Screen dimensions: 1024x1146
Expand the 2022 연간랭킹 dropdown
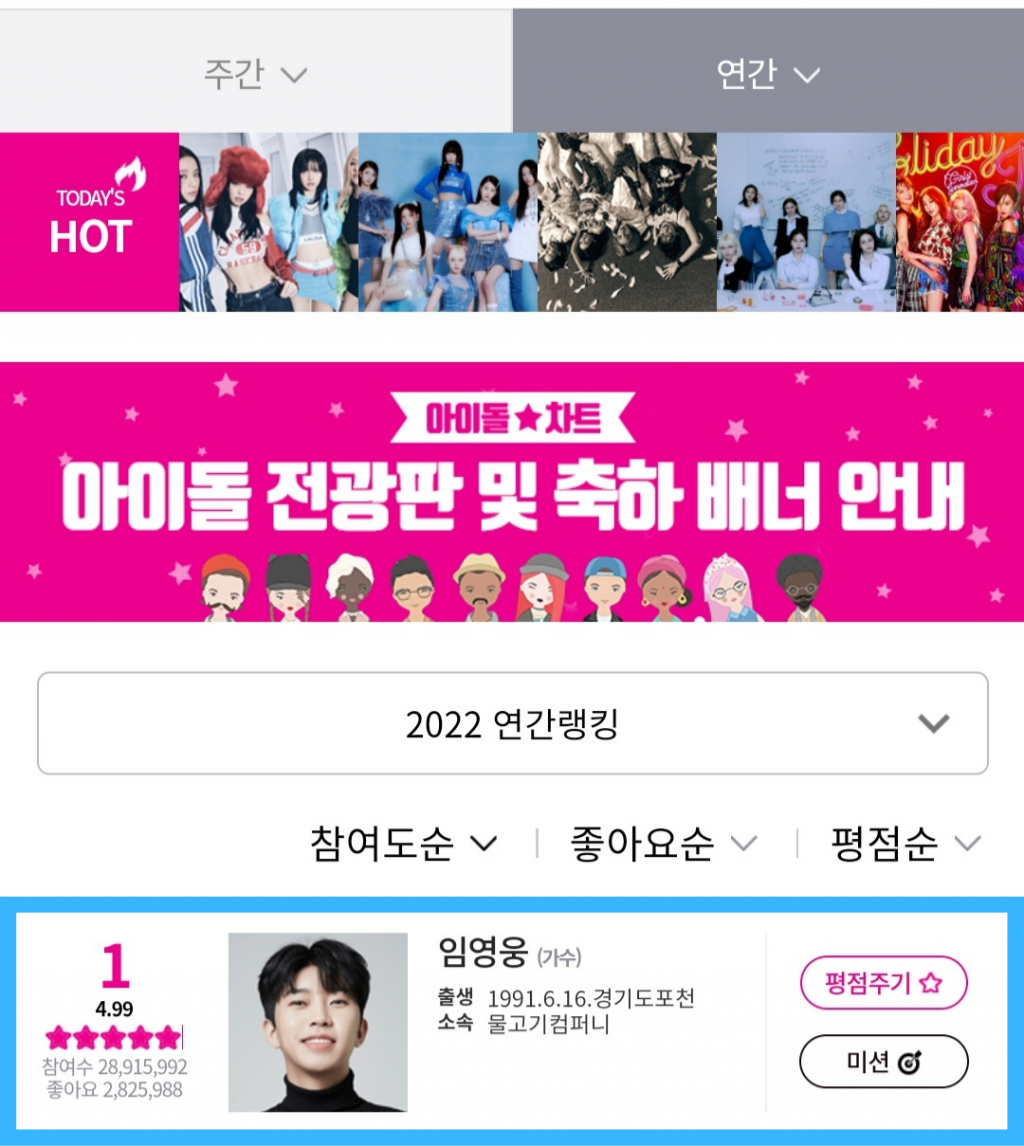(x=512, y=723)
